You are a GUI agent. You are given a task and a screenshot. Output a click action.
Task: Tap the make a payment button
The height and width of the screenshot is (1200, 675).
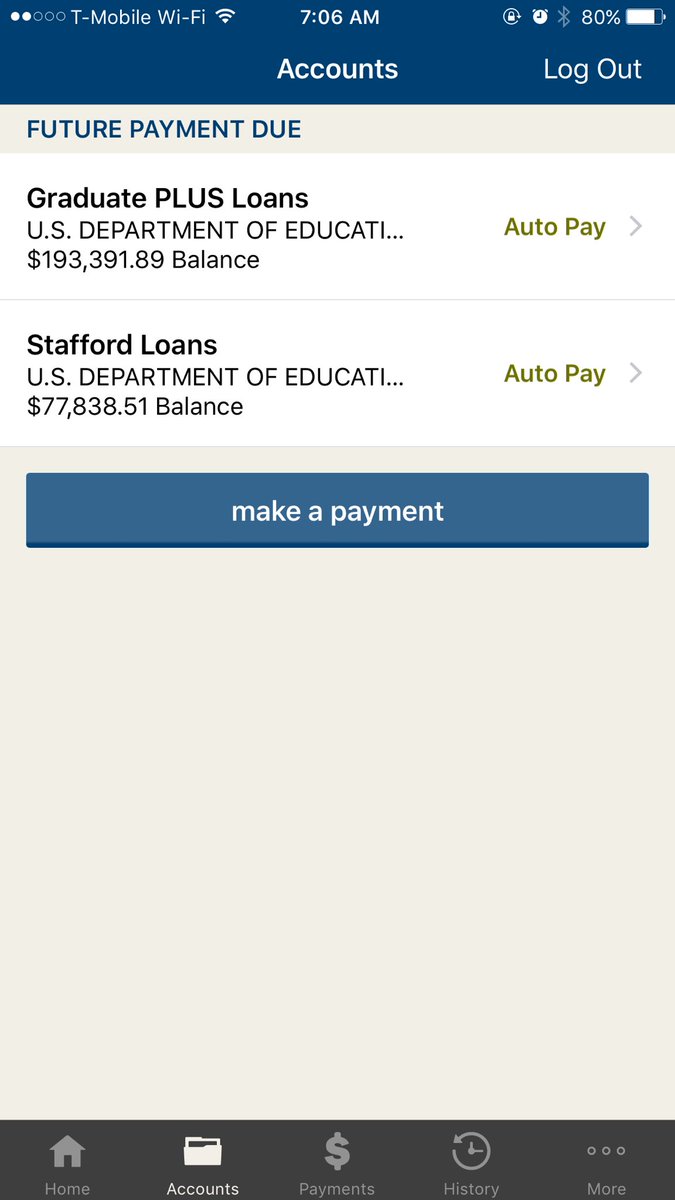coord(337,511)
